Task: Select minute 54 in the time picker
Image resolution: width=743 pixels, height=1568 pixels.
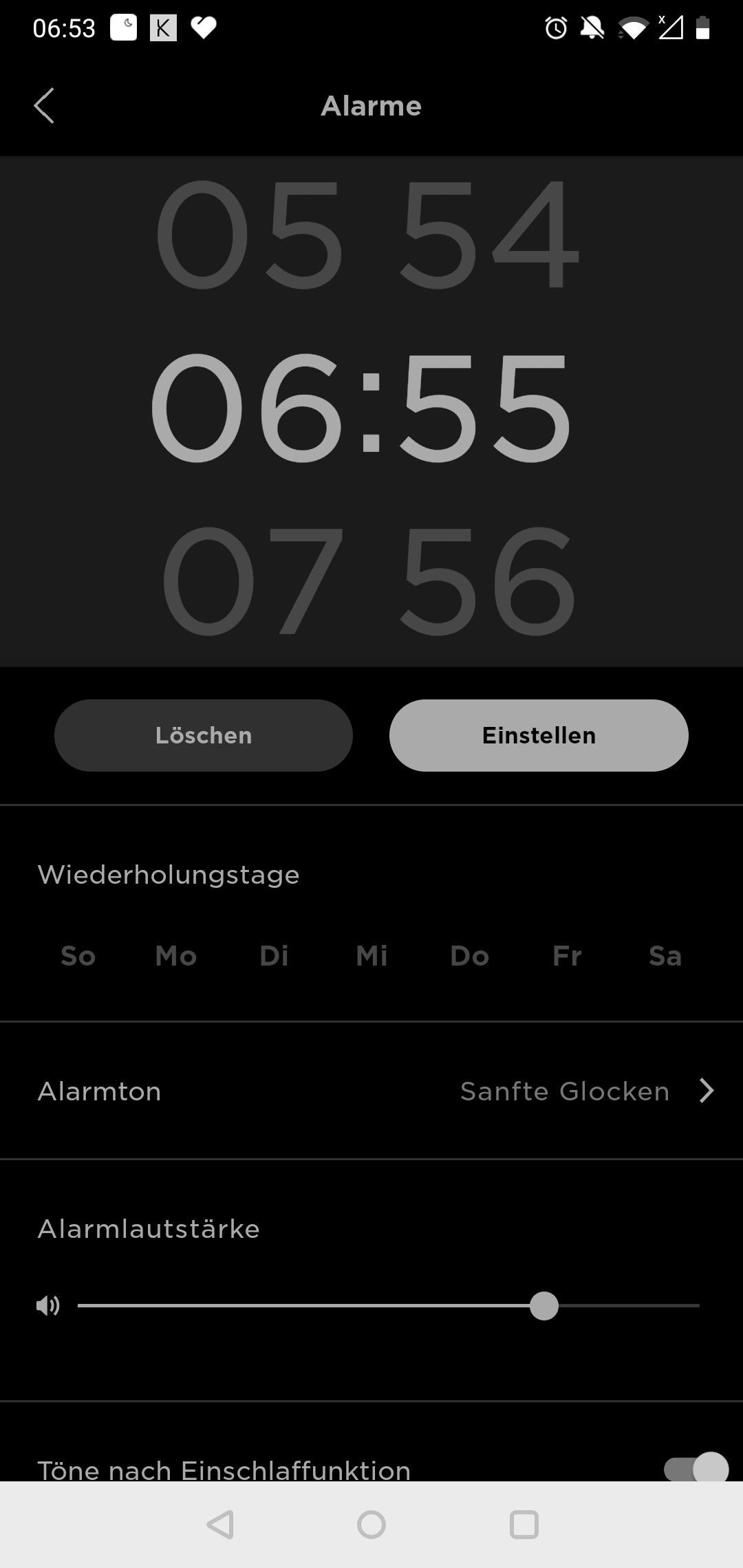Action: point(490,234)
